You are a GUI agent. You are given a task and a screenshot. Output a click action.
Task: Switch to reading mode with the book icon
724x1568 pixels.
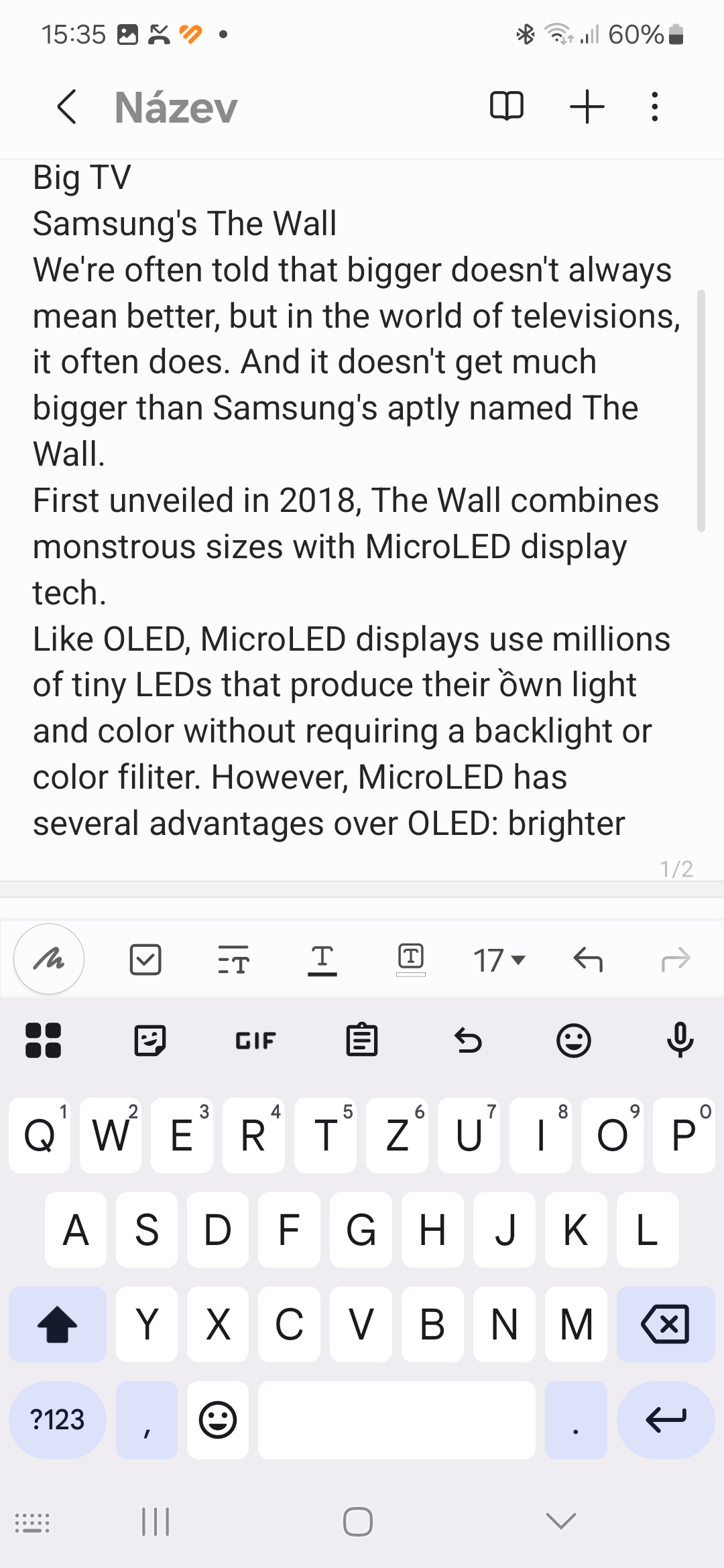(507, 106)
